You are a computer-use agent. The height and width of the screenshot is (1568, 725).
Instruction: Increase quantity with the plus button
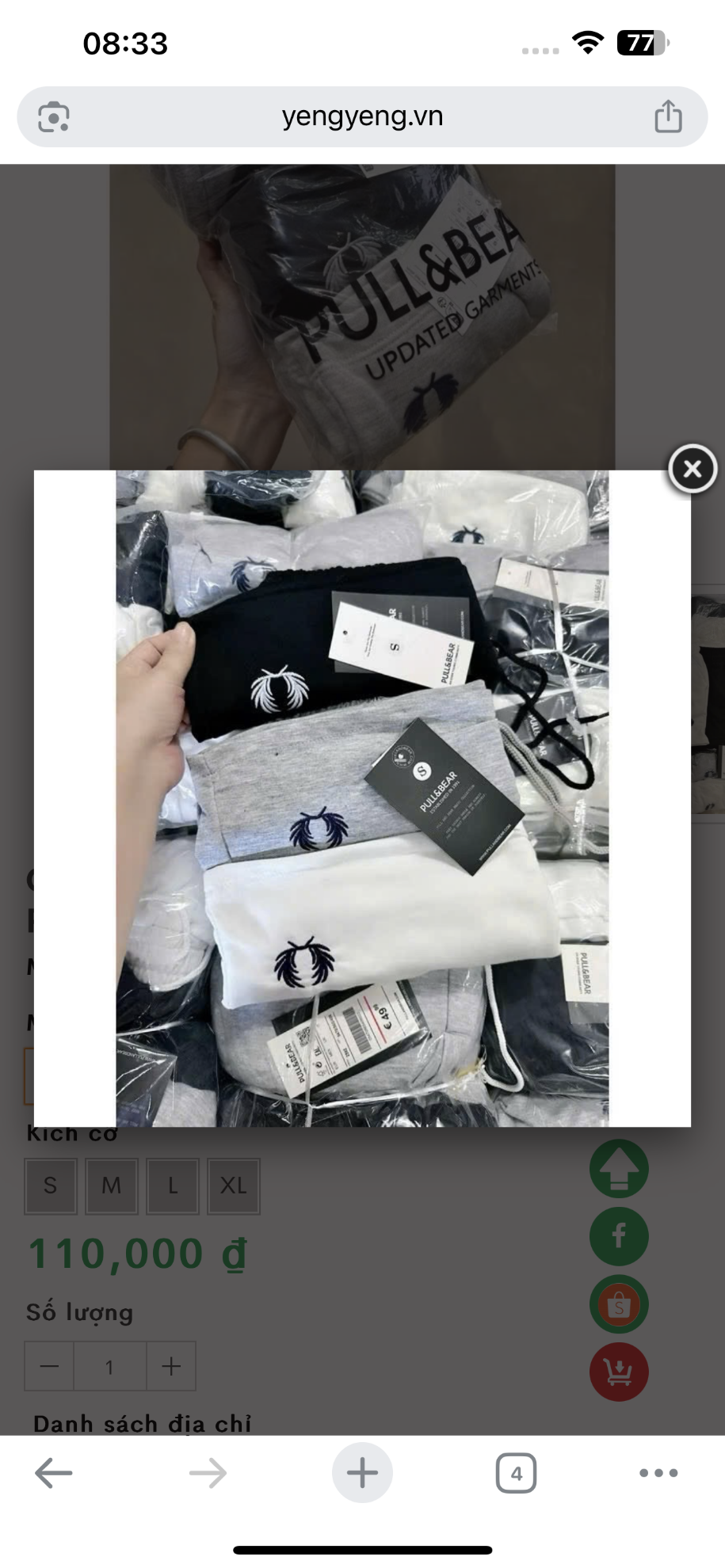click(171, 1366)
